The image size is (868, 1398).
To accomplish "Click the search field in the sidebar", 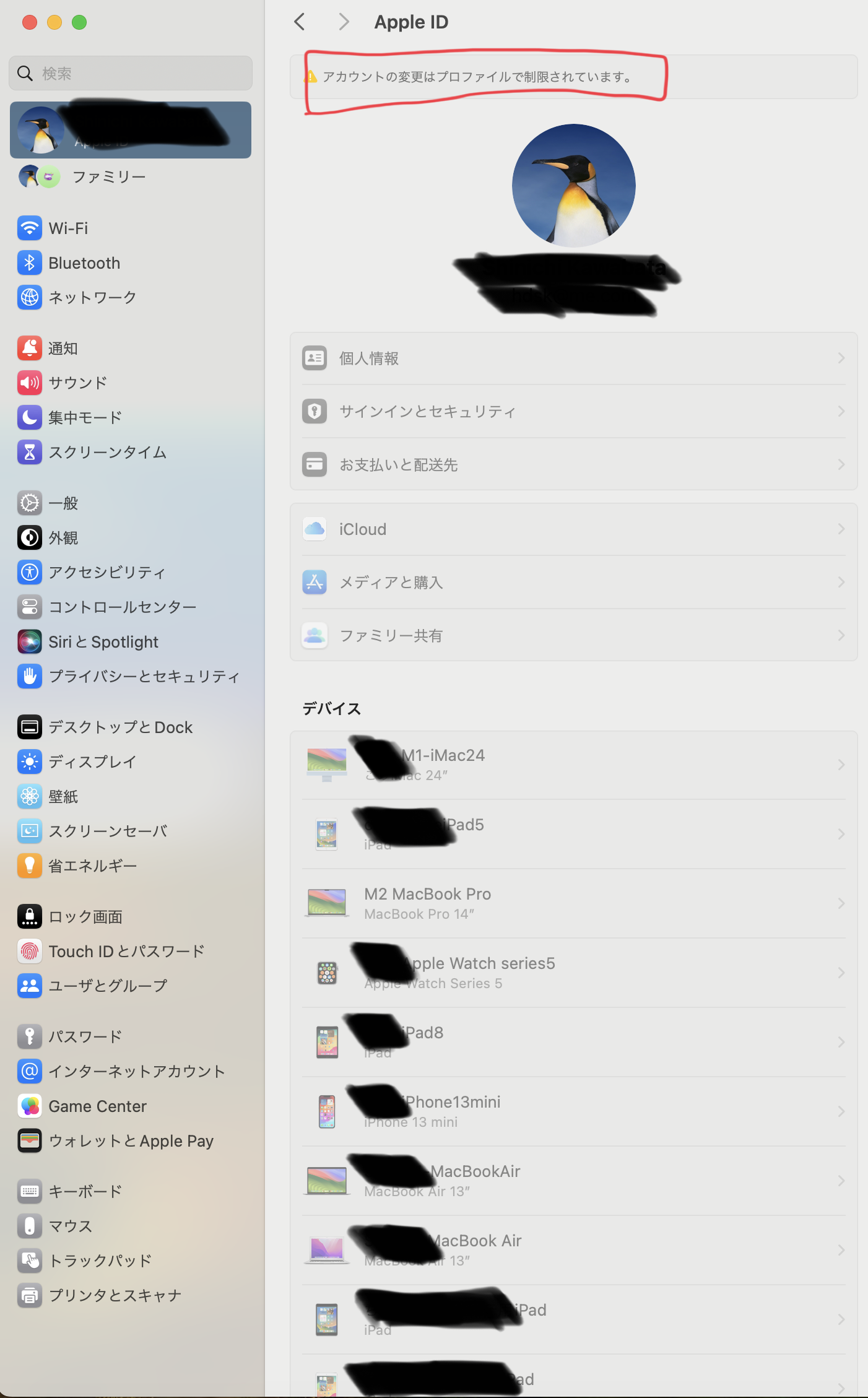I will pyautogui.click(x=131, y=74).
